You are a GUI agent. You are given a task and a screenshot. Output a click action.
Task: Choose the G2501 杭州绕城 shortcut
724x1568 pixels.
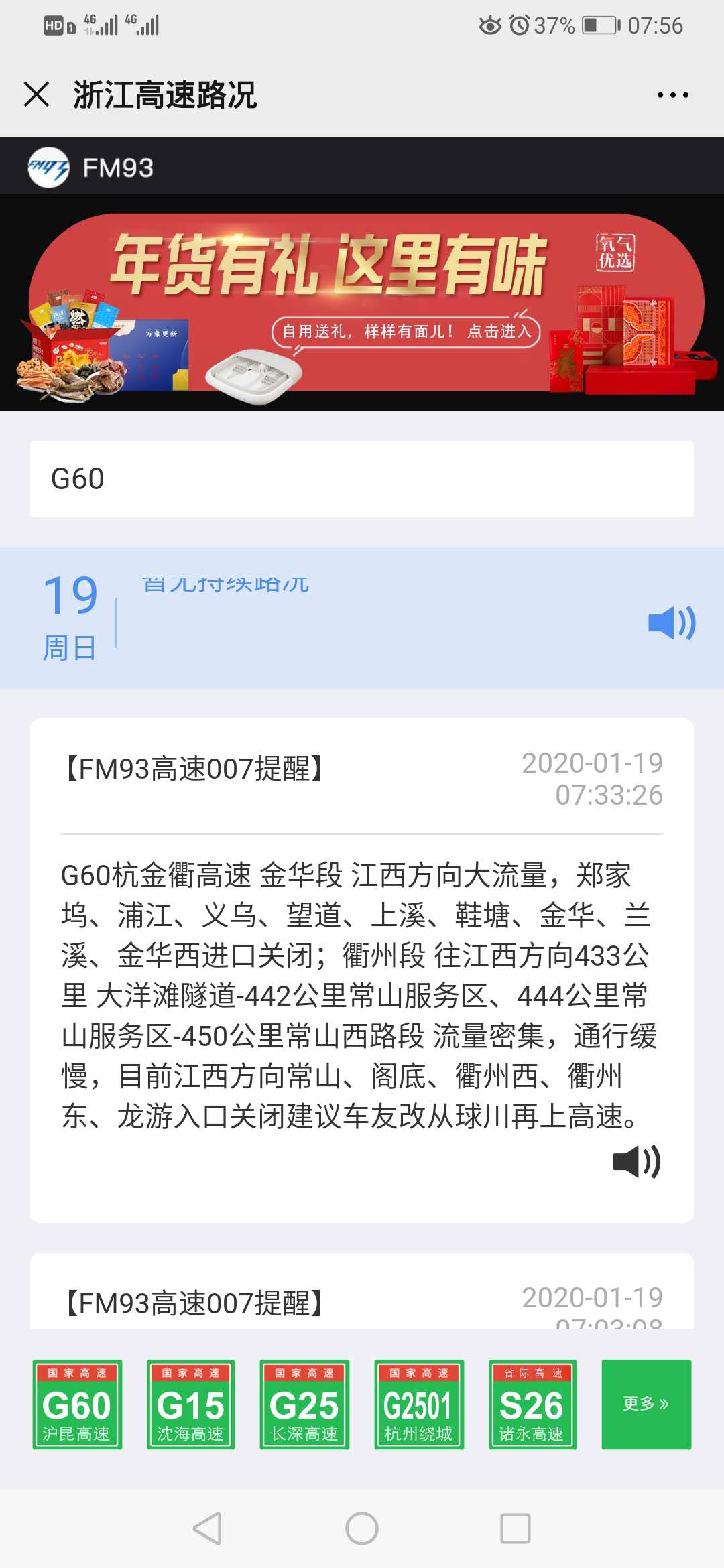(x=418, y=1404)
